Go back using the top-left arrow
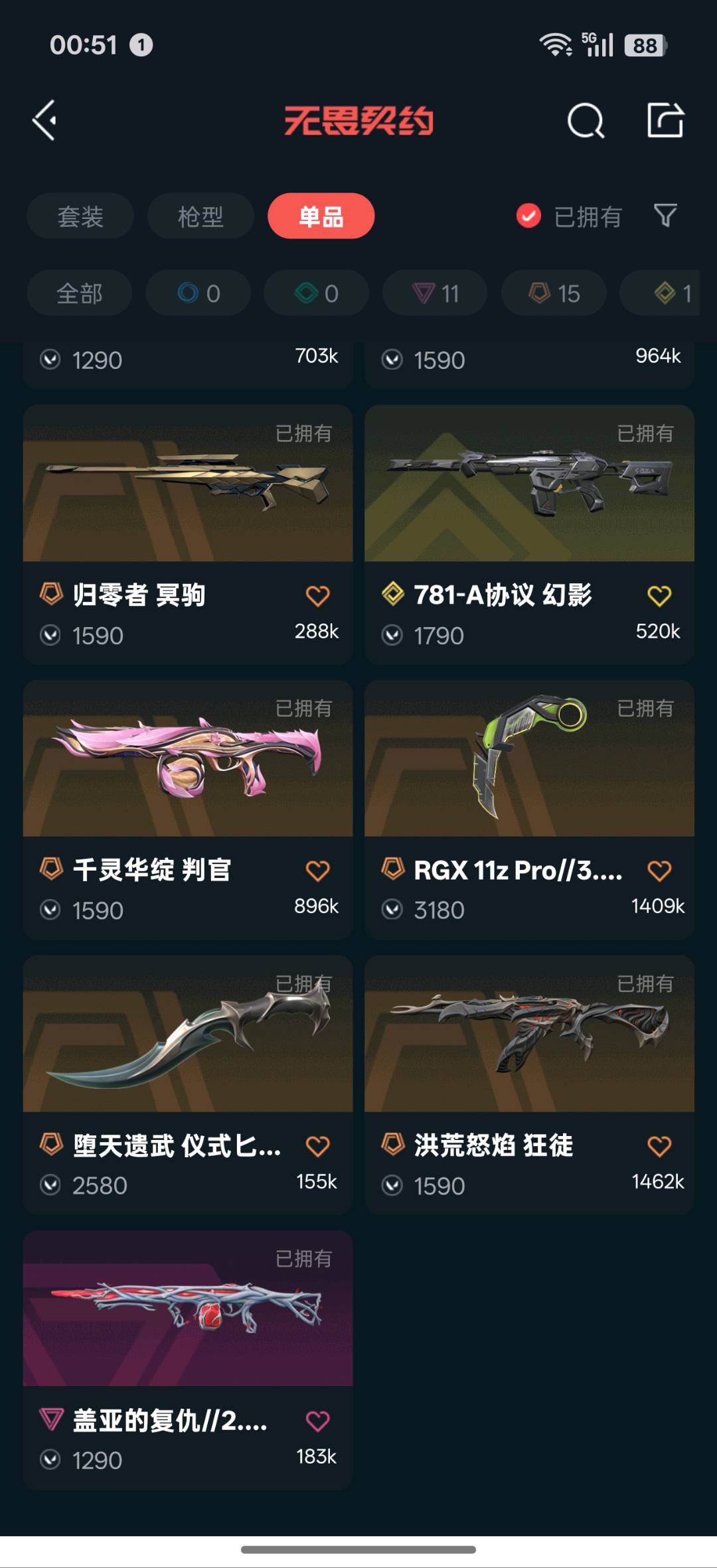This screenshot has width=717, height=1568. coord(45,121)
